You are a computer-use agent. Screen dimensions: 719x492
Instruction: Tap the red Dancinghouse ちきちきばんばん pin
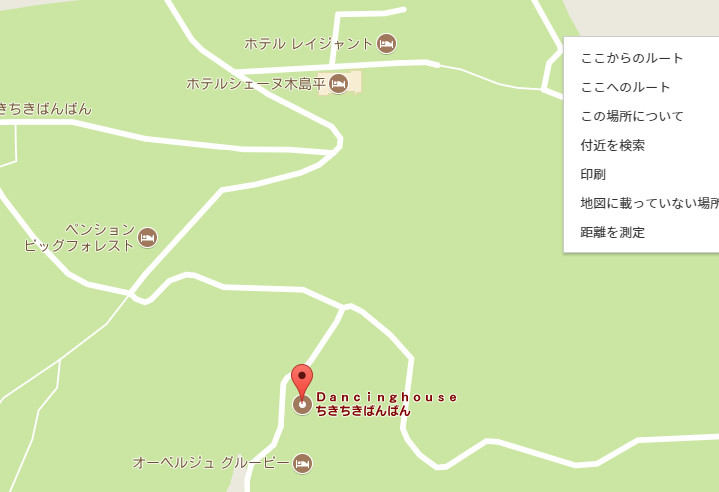pyautogui.click(x=302, y=383)
